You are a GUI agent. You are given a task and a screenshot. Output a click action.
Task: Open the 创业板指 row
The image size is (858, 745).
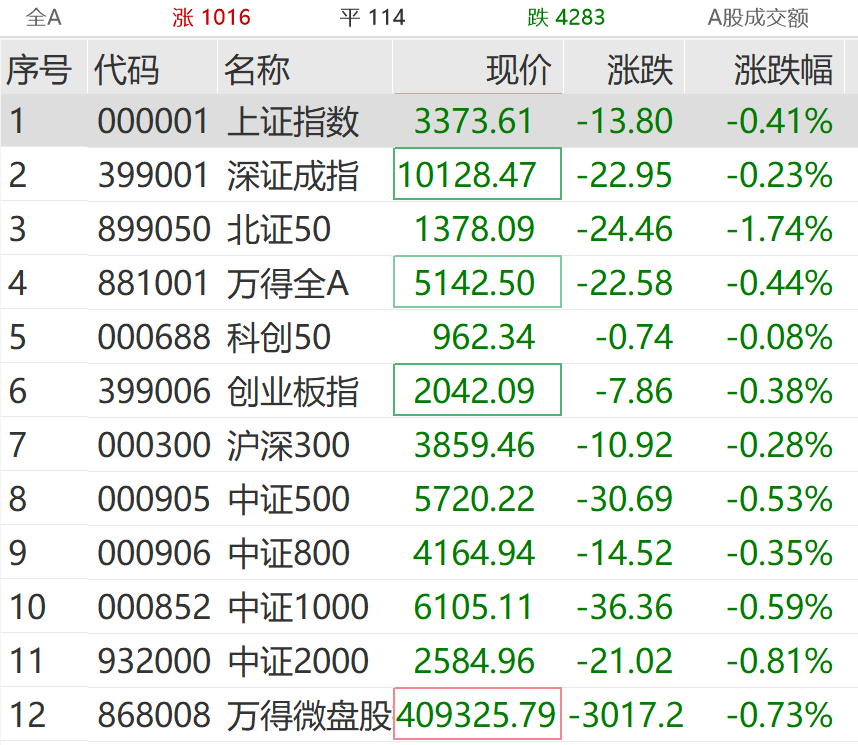point(292,392)
